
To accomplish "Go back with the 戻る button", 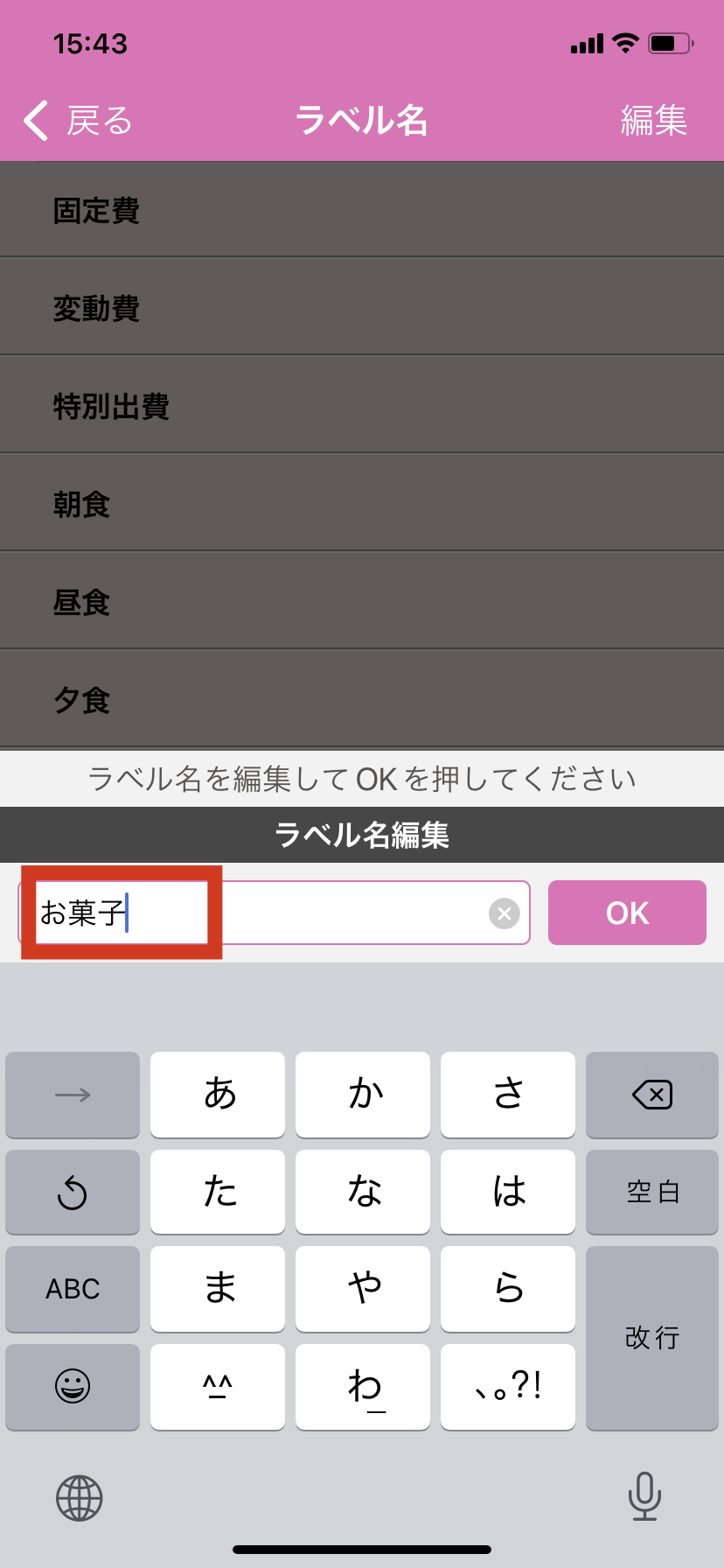I will pos(77,121).
